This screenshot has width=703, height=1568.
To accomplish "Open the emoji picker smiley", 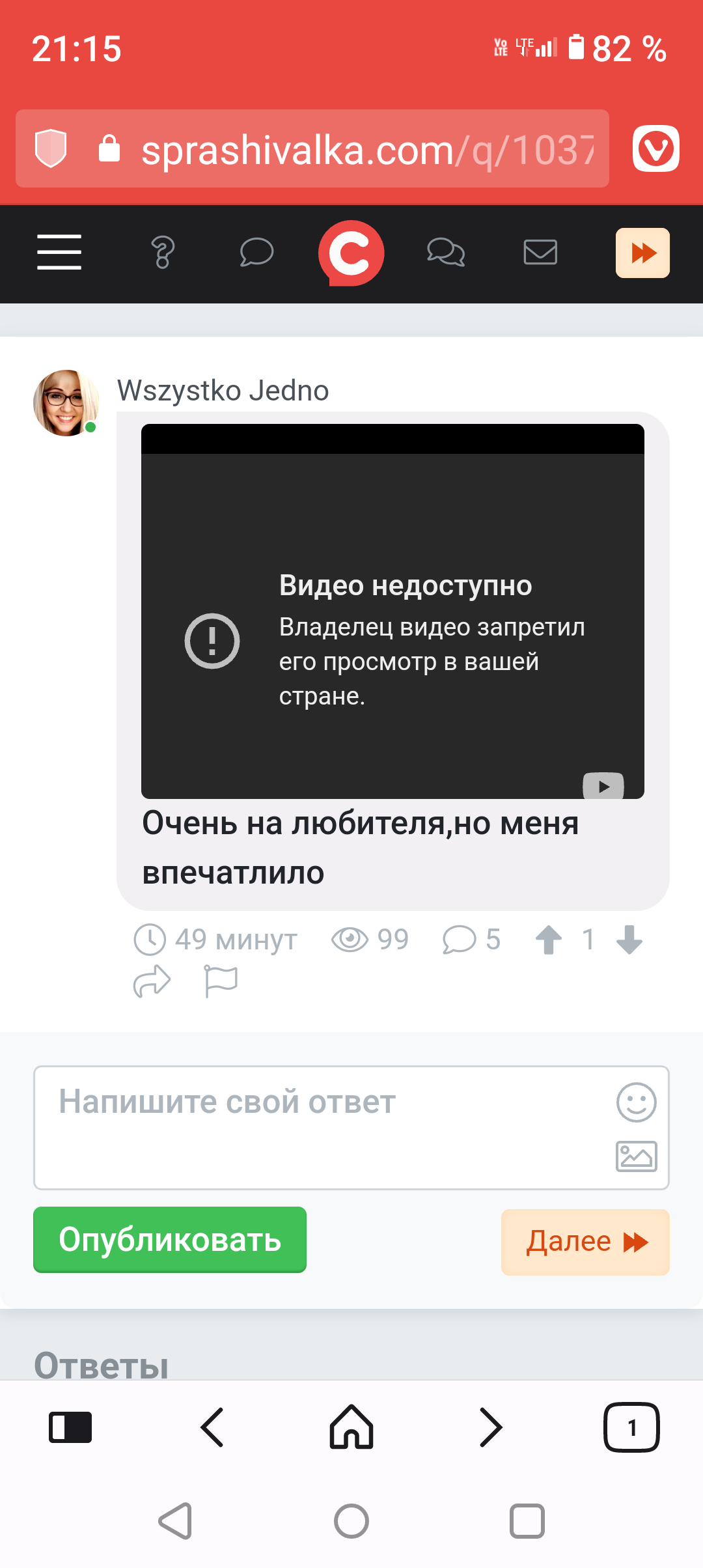I will pyautogui.click(x=636, y=1102).
